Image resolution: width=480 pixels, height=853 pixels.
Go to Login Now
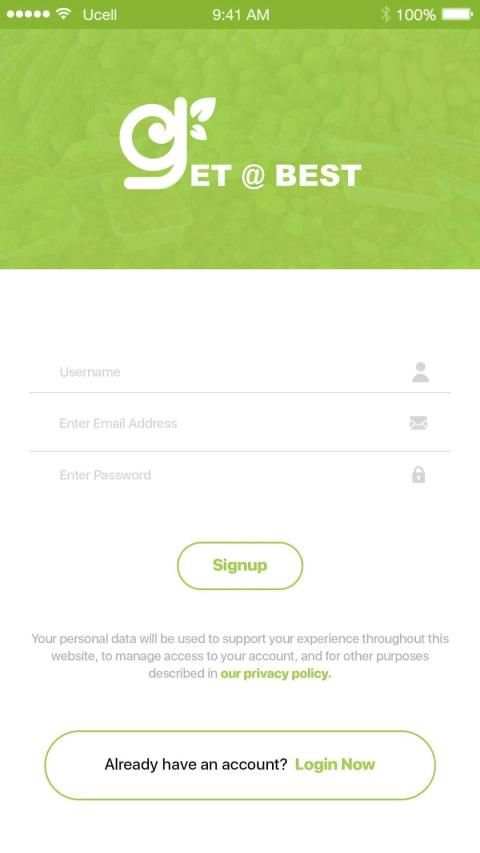335,764
